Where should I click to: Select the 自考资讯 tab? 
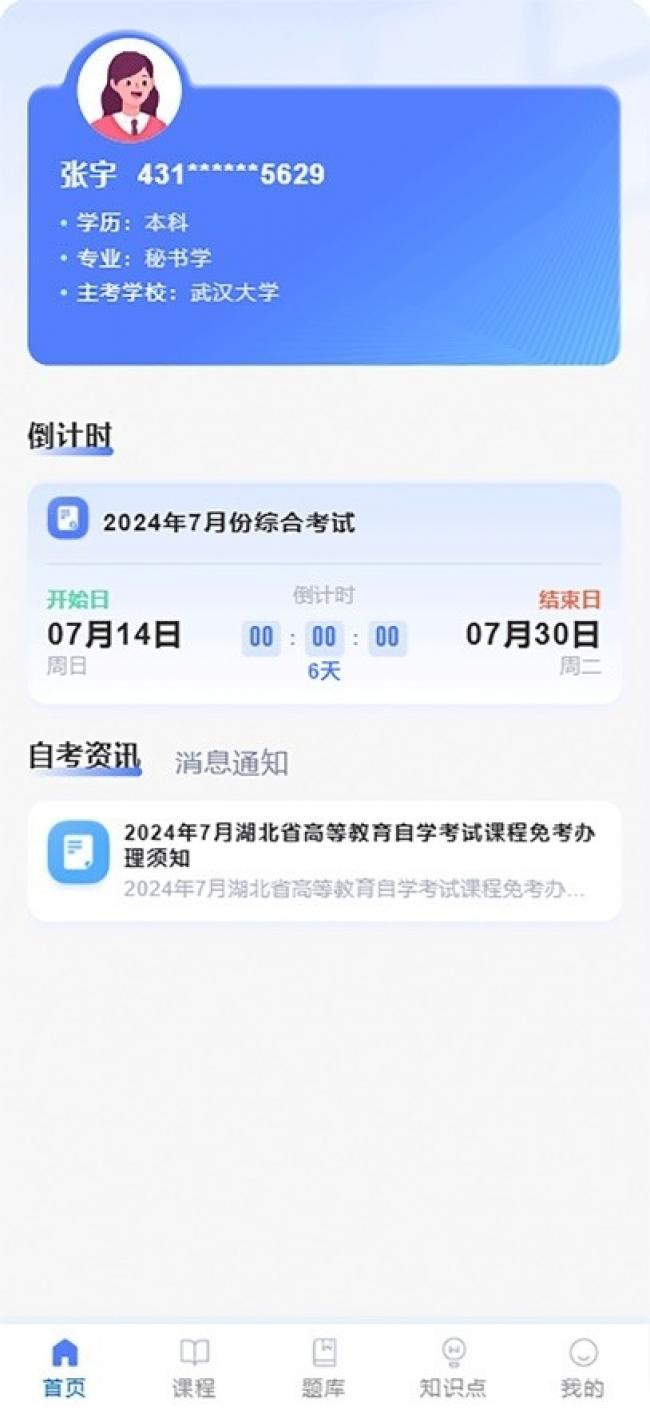coord(84,757)
